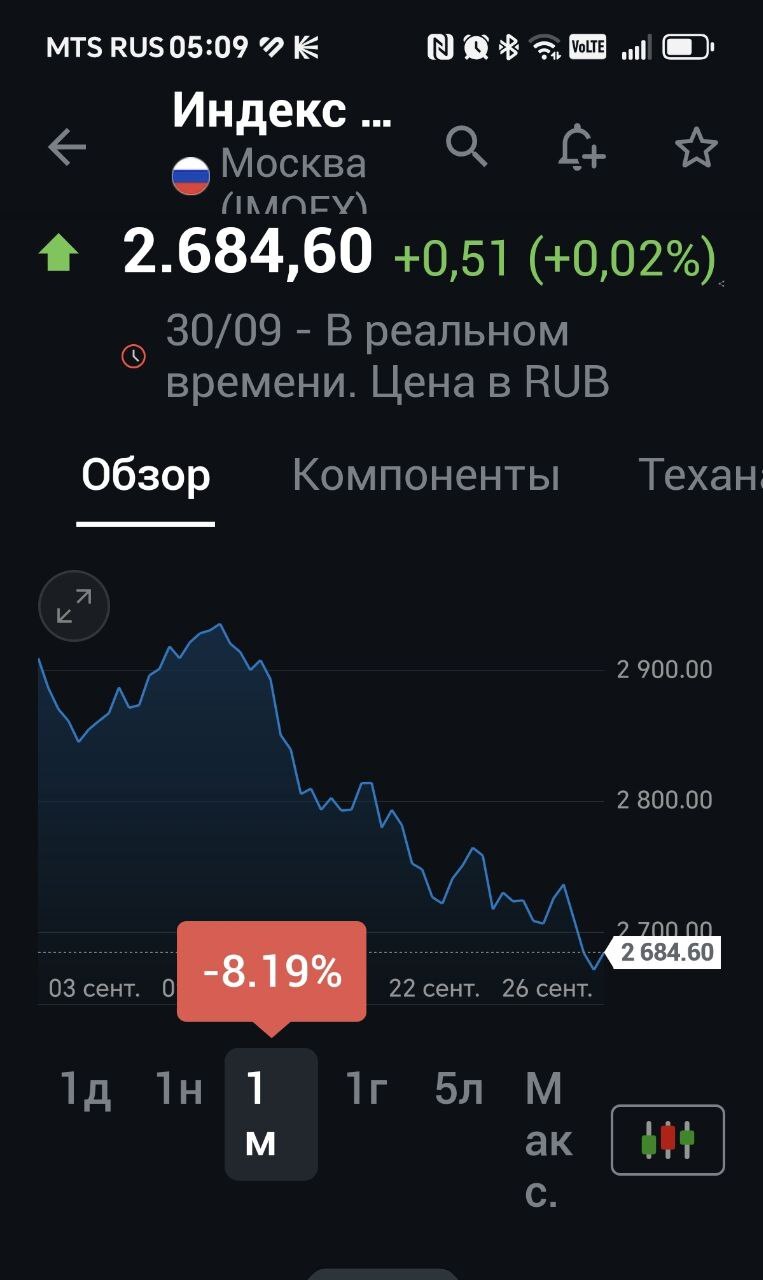Select the 1м chart timeframe
The height and width of the screenshot is (1280, 763).
point(270,1114)
